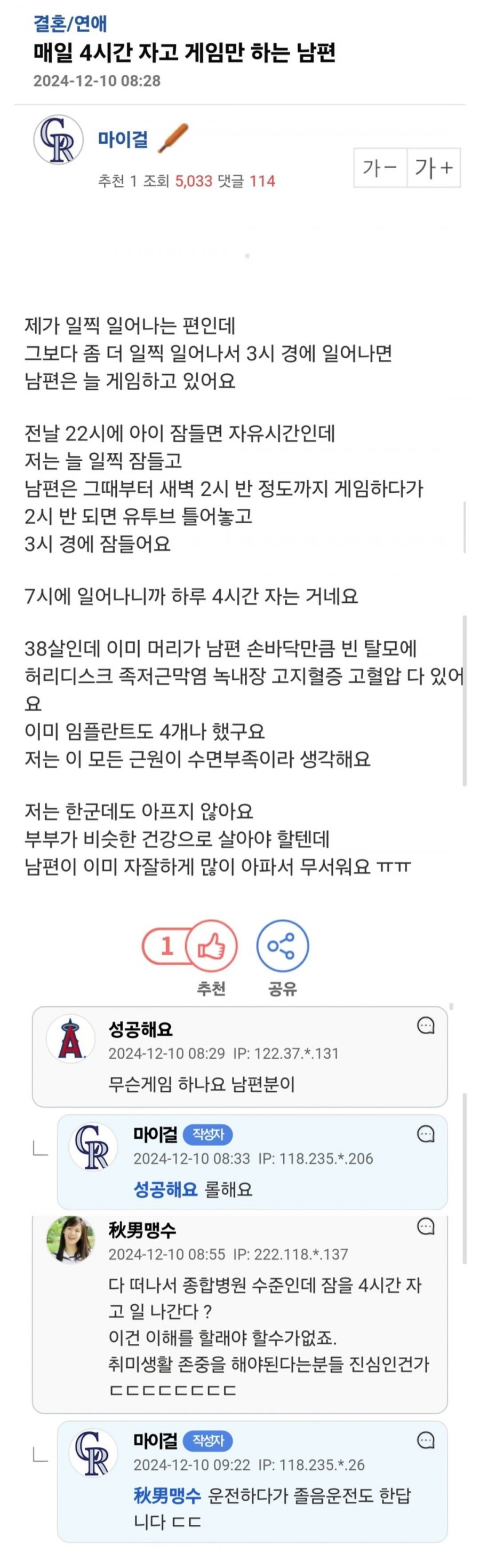Screen dimensions: 480x1568
Task: Tap the reply icon on 성공해요's comment
Action: click(426, 1026)
